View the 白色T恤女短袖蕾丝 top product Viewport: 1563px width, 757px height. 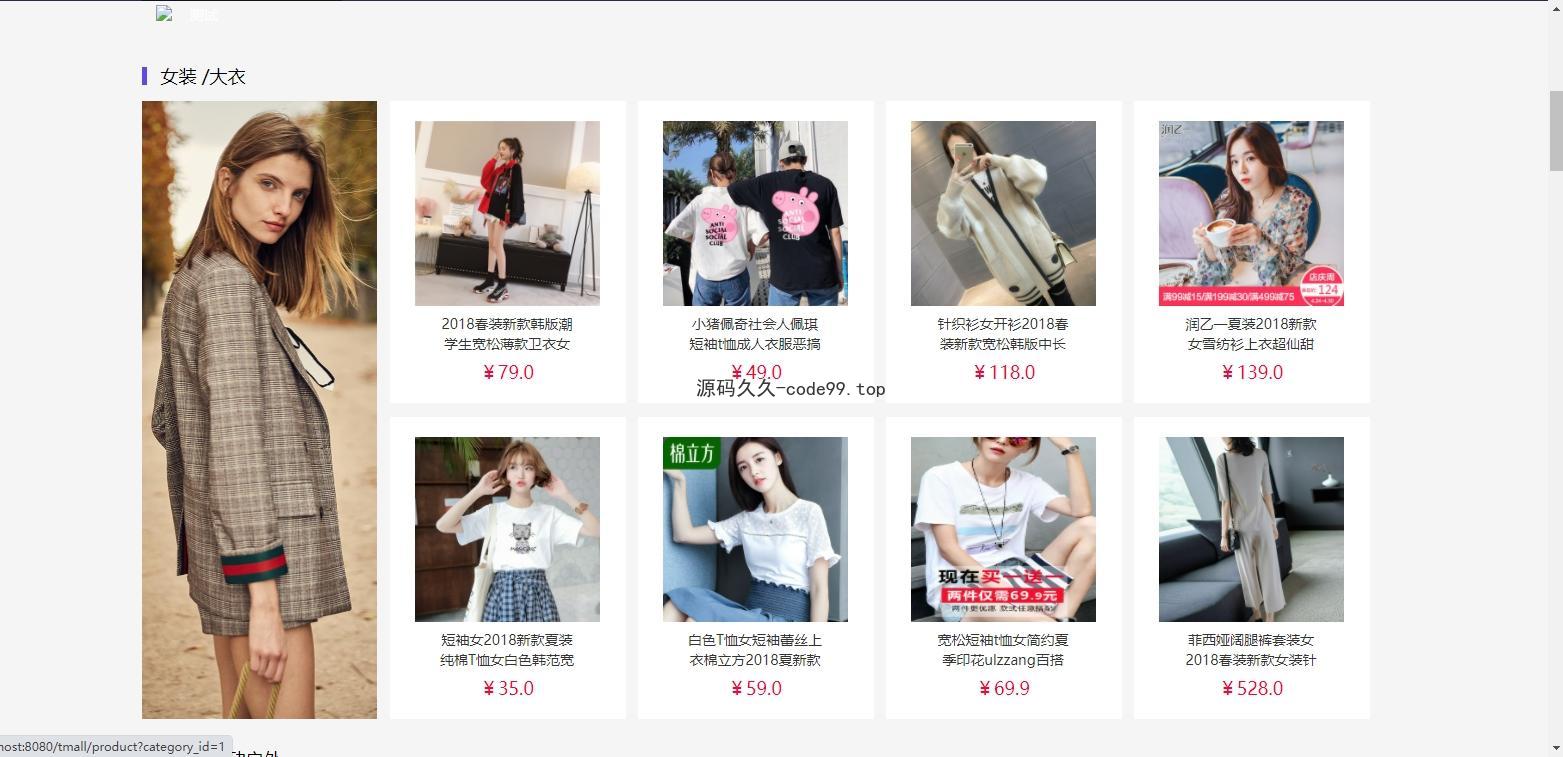click(x=755, y=529)
